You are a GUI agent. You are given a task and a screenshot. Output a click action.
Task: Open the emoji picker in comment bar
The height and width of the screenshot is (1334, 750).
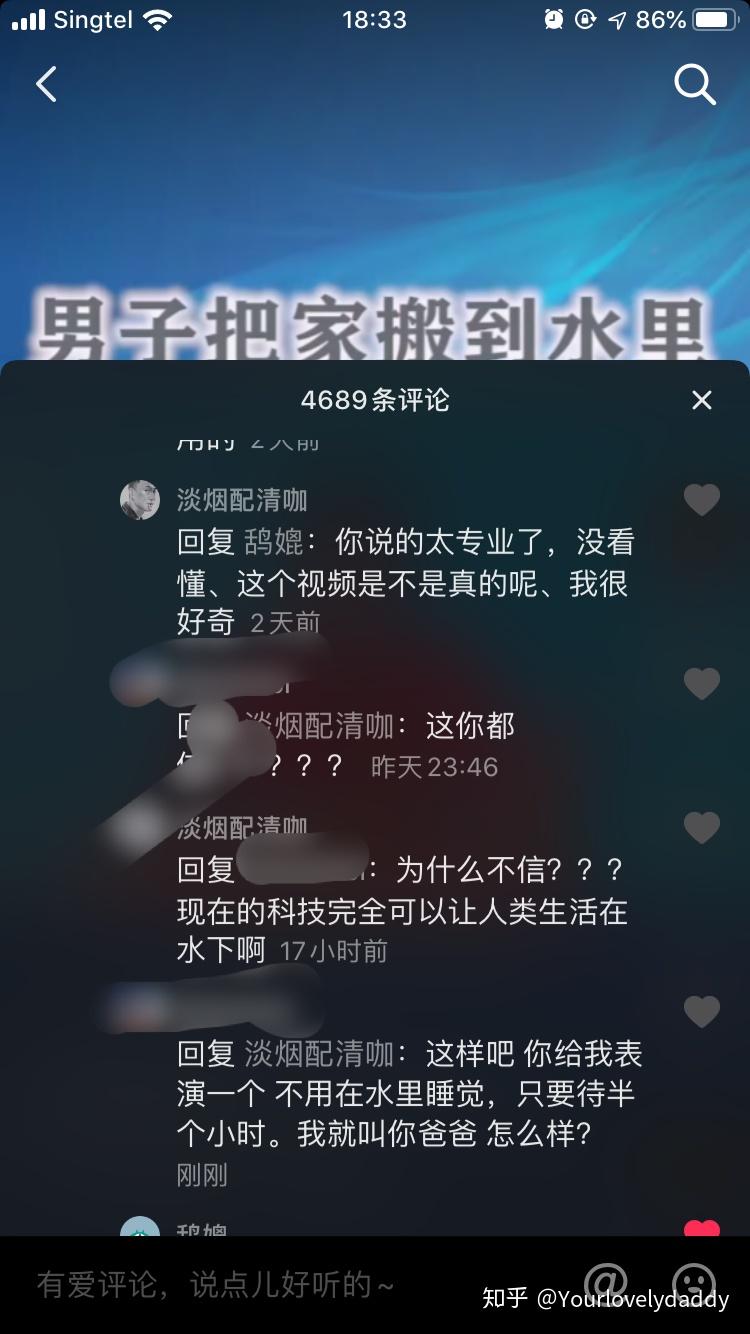click(693, 1282)
